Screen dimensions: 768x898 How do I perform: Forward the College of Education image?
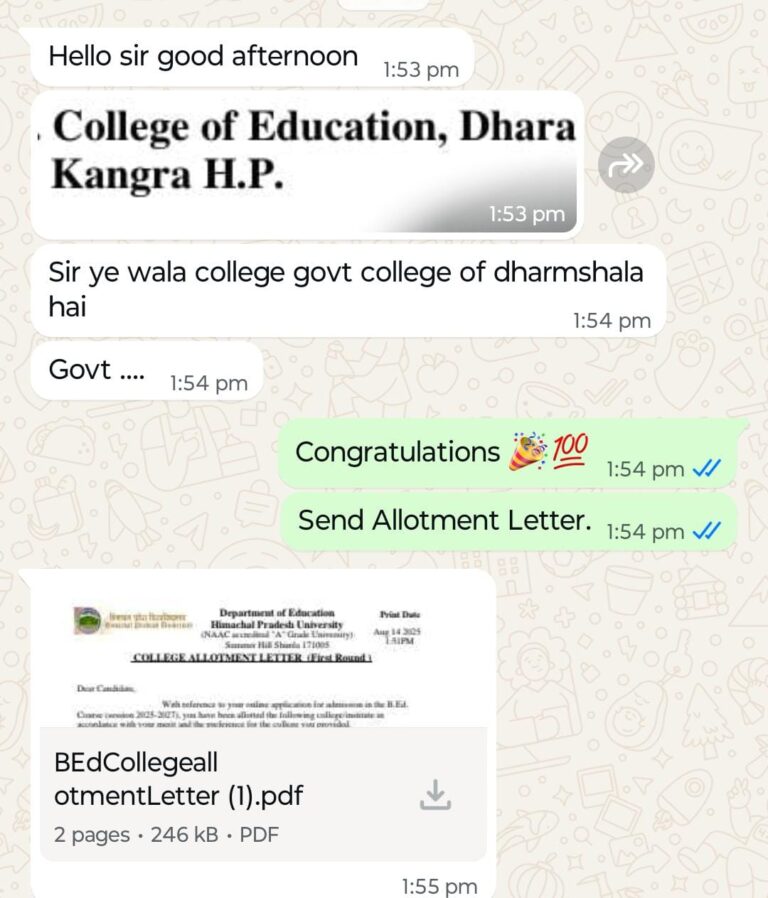click(x=626, y=165)
